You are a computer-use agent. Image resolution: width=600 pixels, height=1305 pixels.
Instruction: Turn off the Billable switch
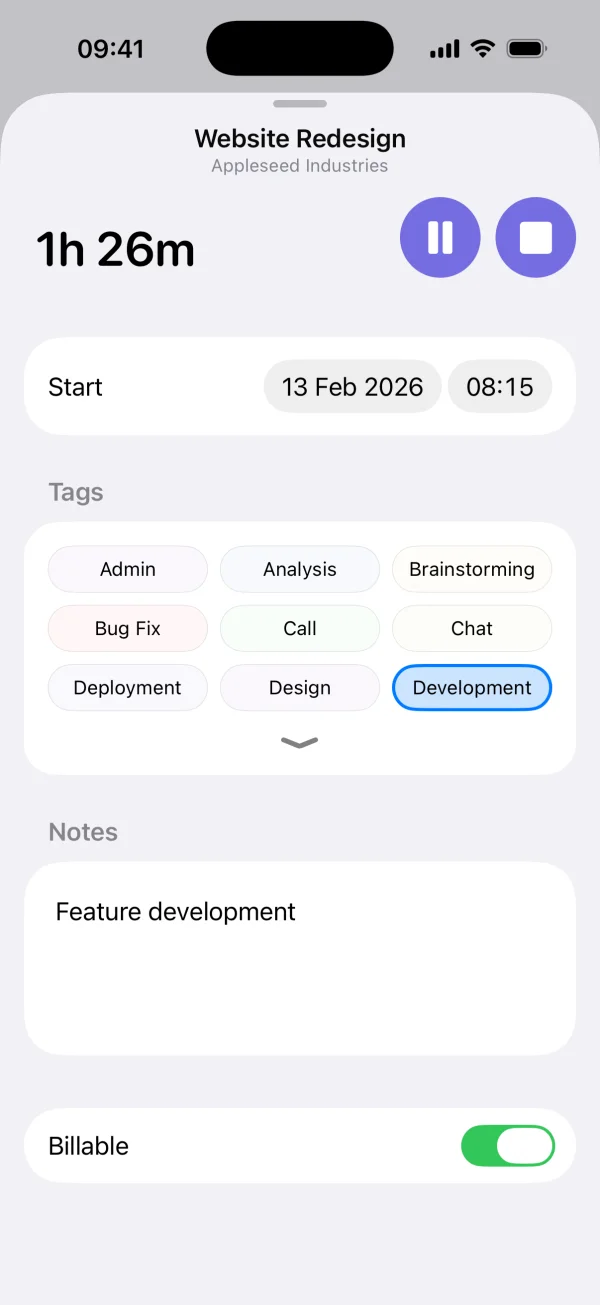(508, 1145)
